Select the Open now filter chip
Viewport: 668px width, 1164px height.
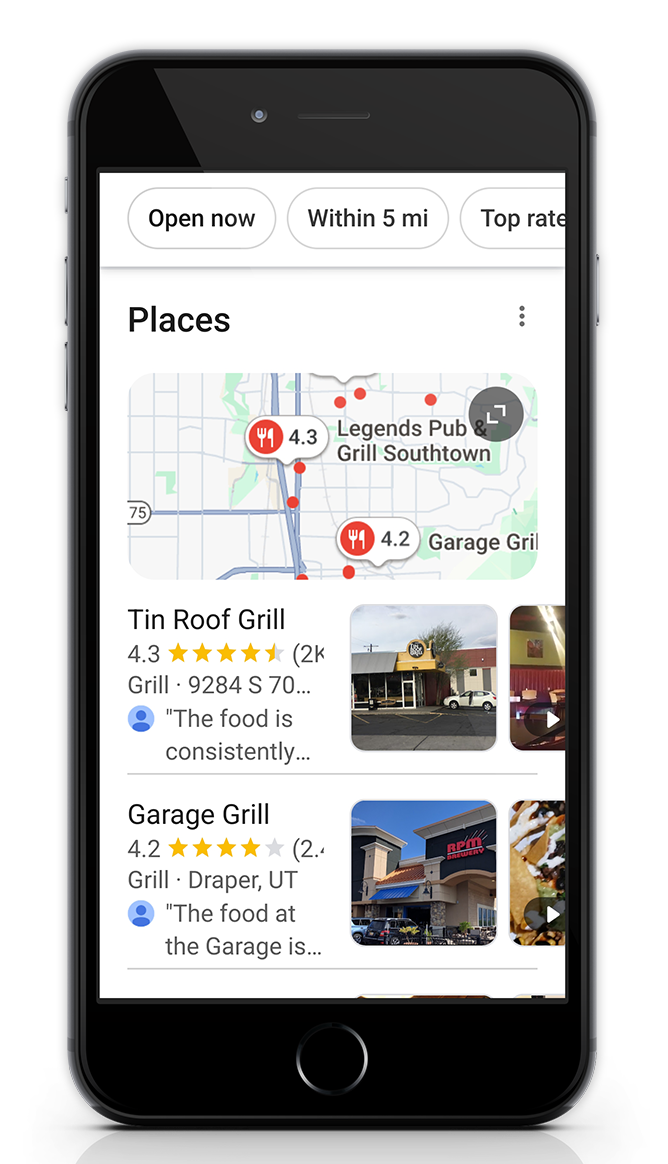201,218
